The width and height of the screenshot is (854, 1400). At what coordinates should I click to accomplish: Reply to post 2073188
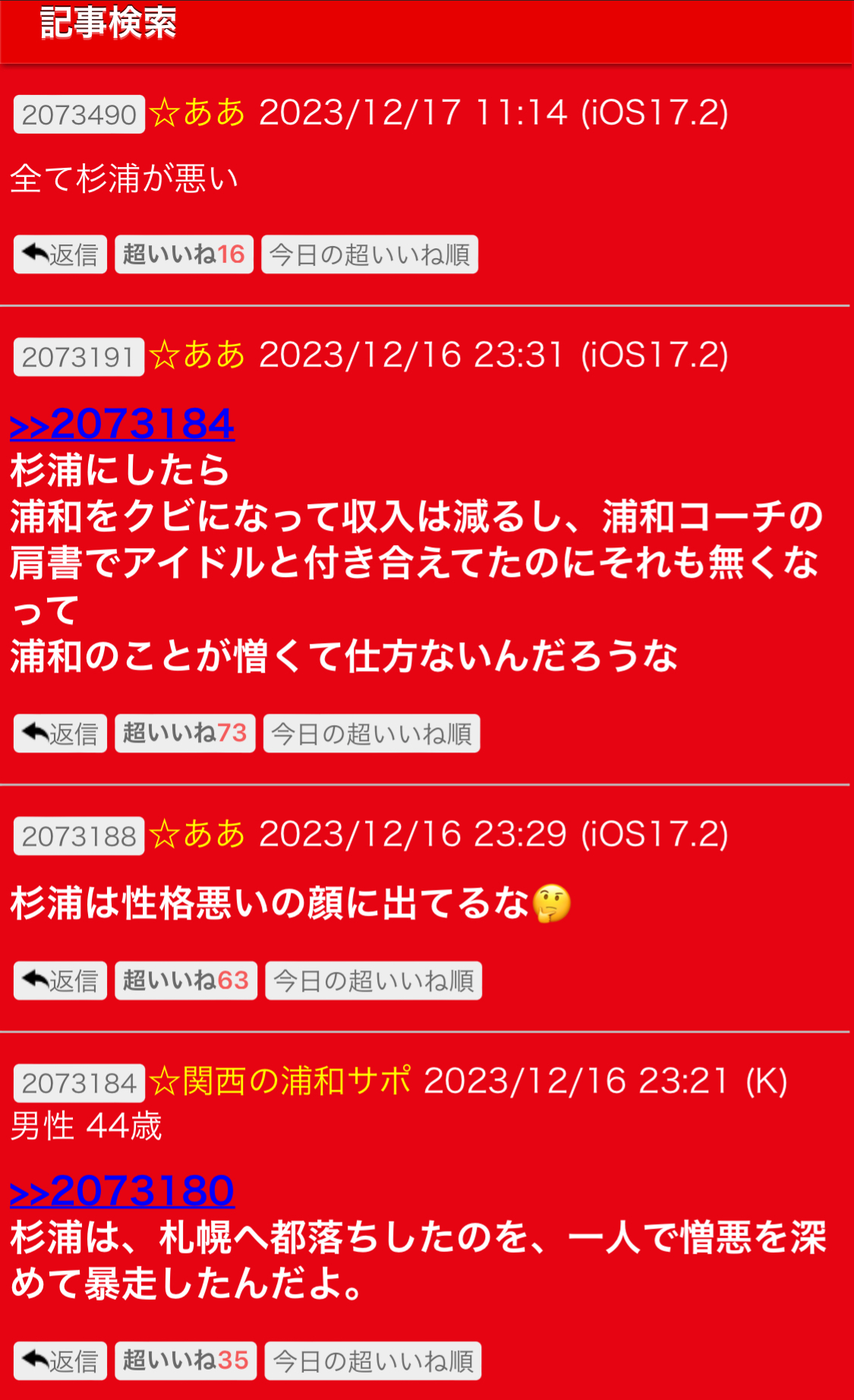[x=60, y=981]
